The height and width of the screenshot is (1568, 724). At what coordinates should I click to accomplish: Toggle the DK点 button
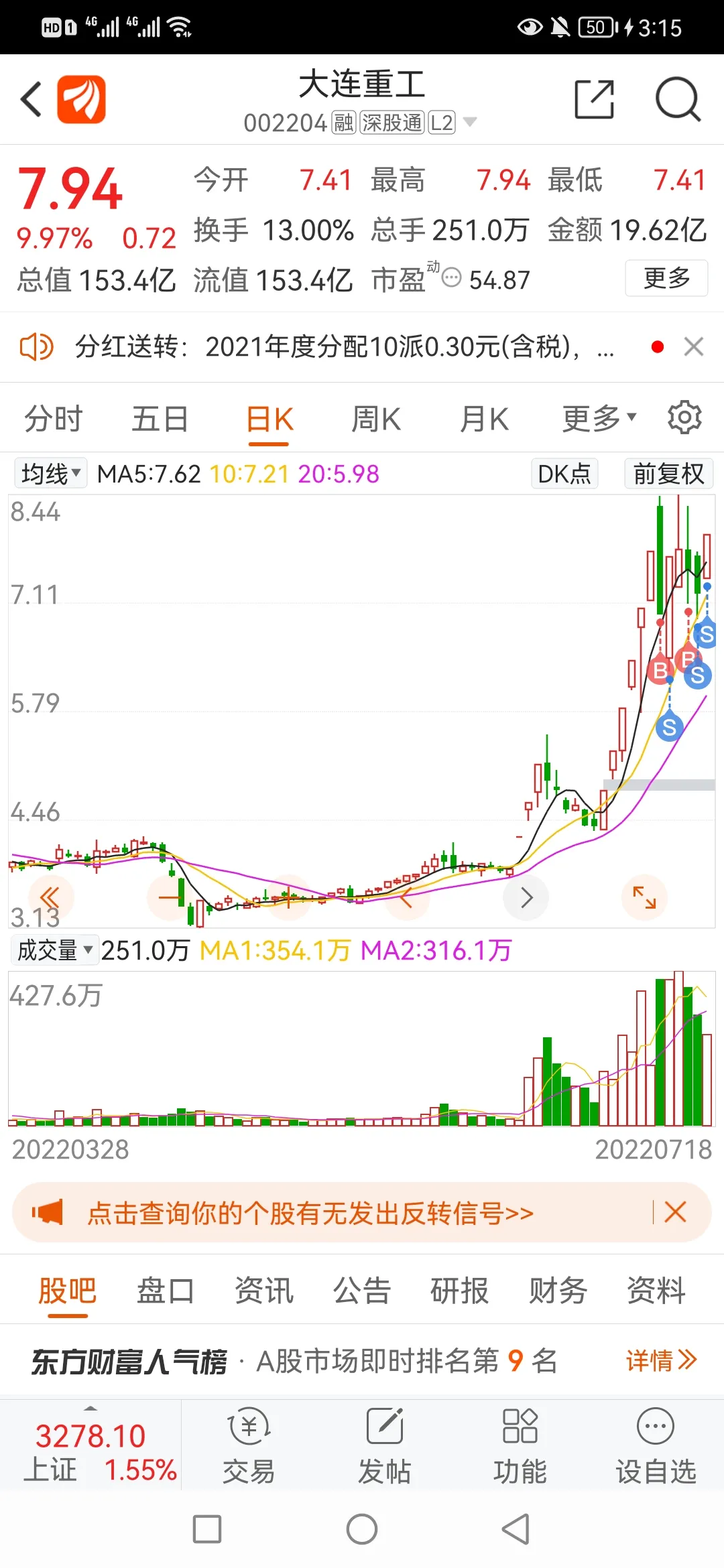564,474
